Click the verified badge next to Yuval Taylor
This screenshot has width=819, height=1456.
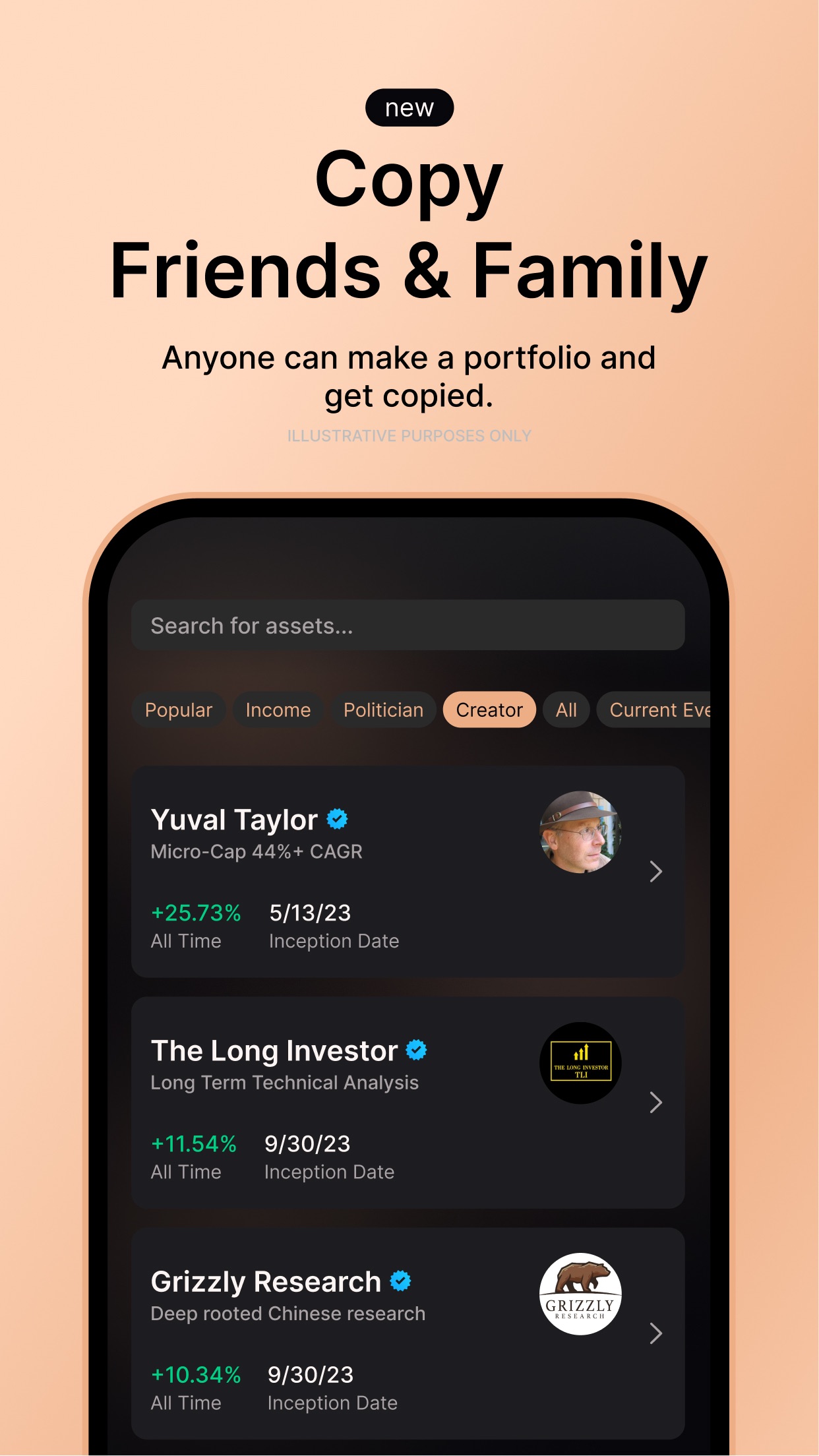pyautogui.click(x=338, y=818)
